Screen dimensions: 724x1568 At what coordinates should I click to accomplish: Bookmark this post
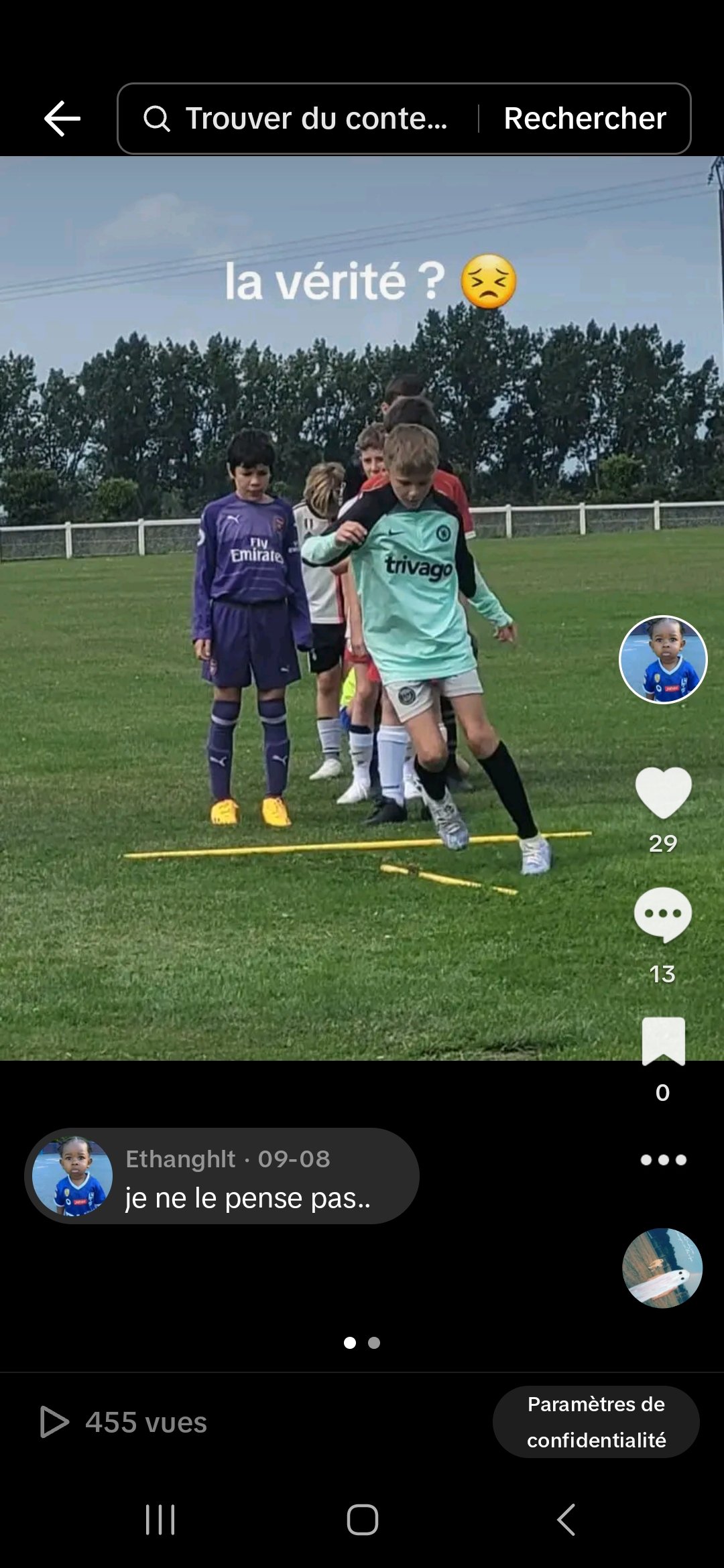tap(663, 1041)
